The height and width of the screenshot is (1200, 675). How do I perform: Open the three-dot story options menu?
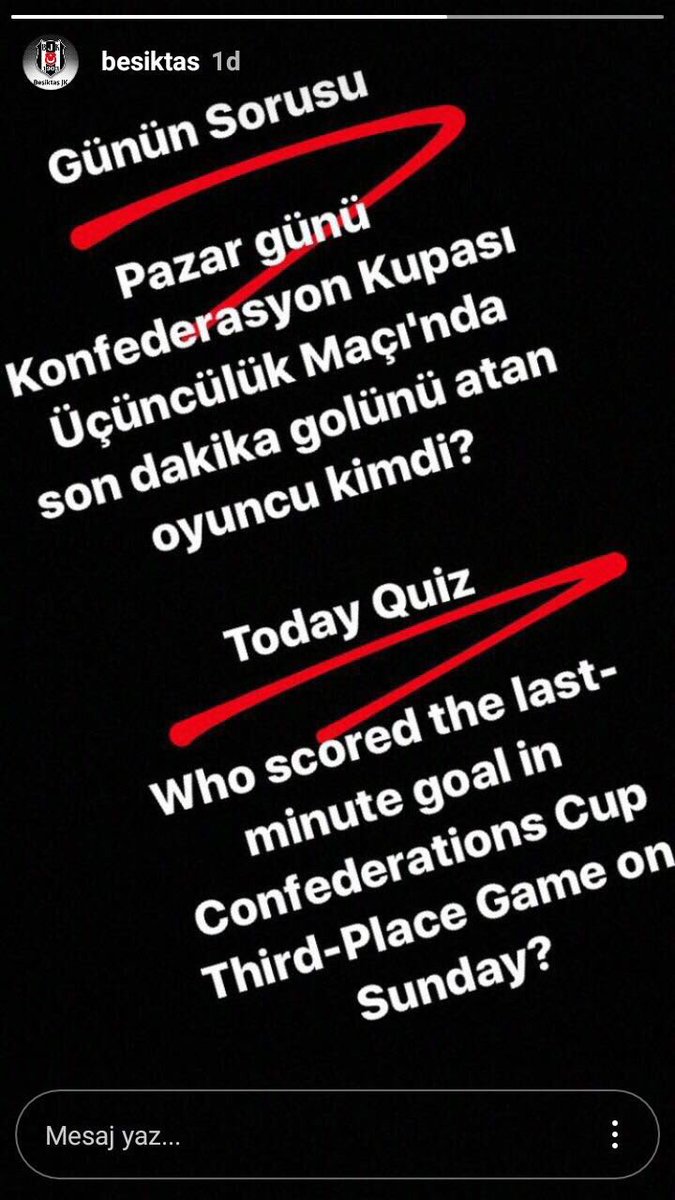(x=615, y=1134)
